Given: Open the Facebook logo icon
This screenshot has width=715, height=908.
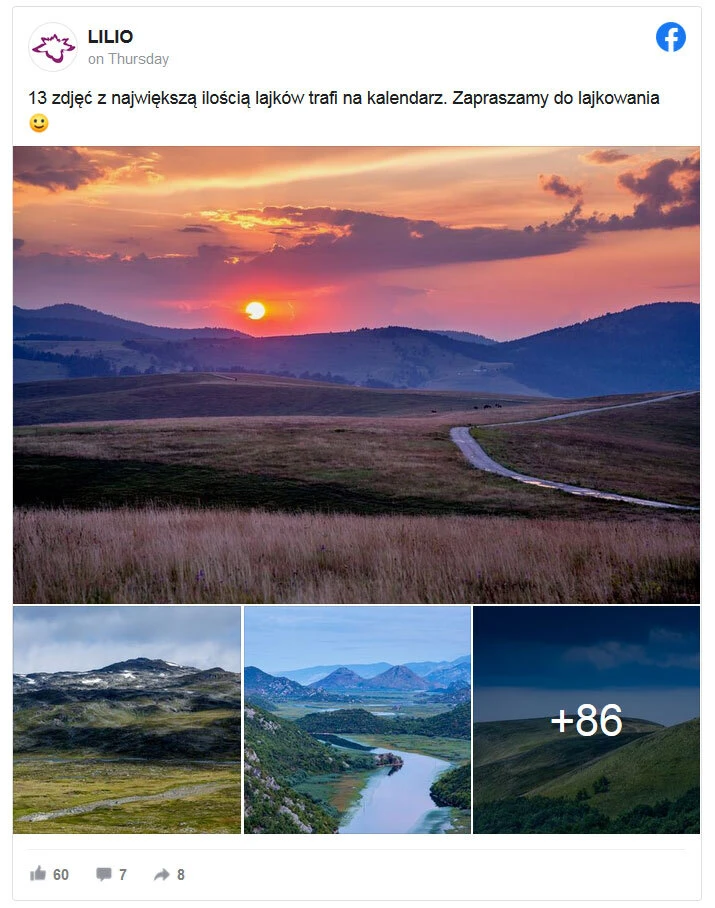Looking at the screenshot, I should tap(670, 37).
